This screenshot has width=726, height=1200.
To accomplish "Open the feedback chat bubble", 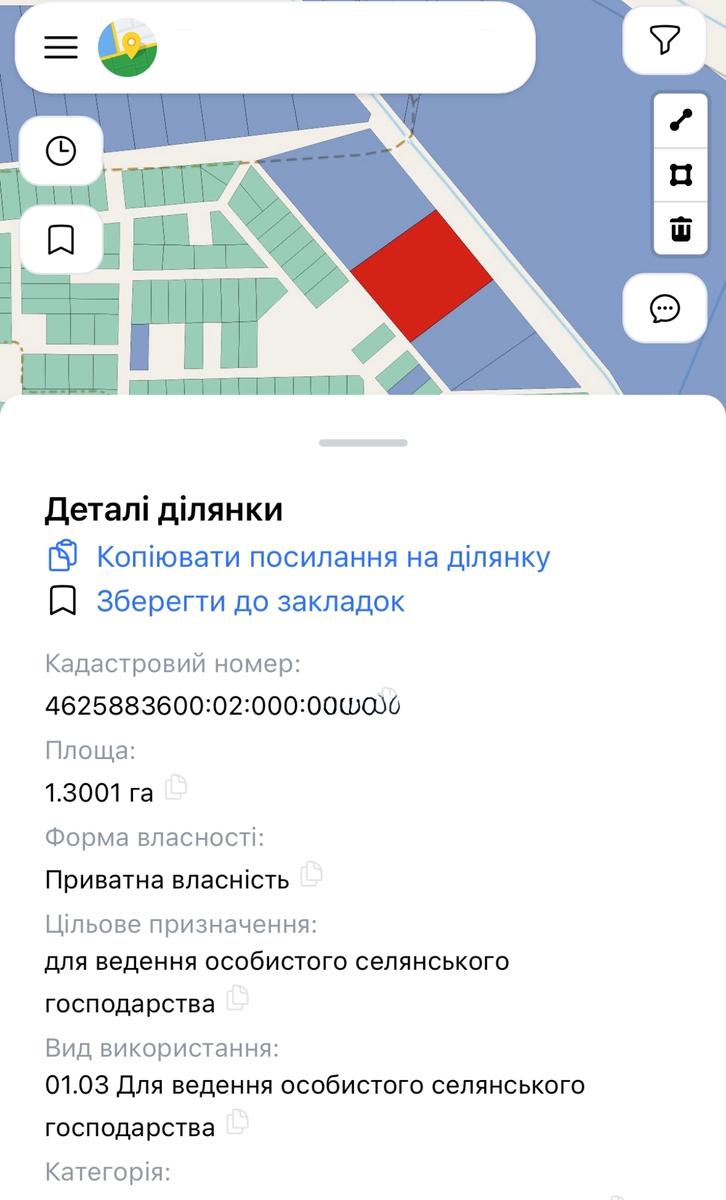I will click(663, 308).
